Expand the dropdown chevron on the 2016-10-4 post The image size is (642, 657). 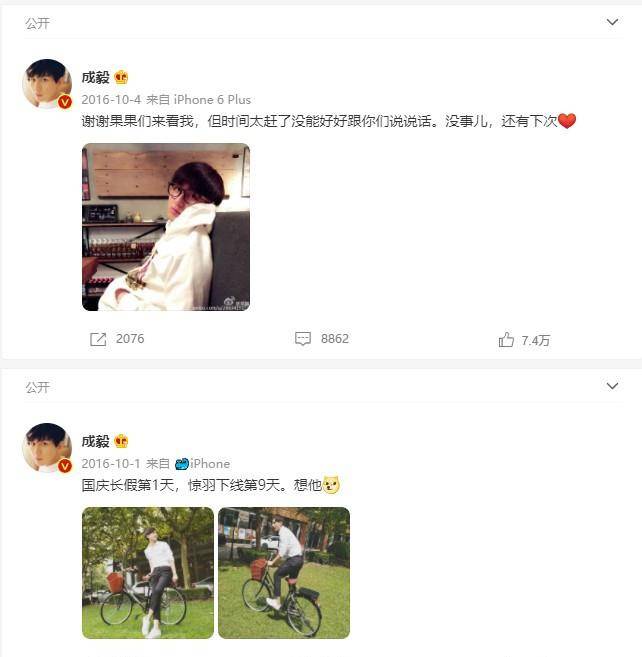coord(612,22)
